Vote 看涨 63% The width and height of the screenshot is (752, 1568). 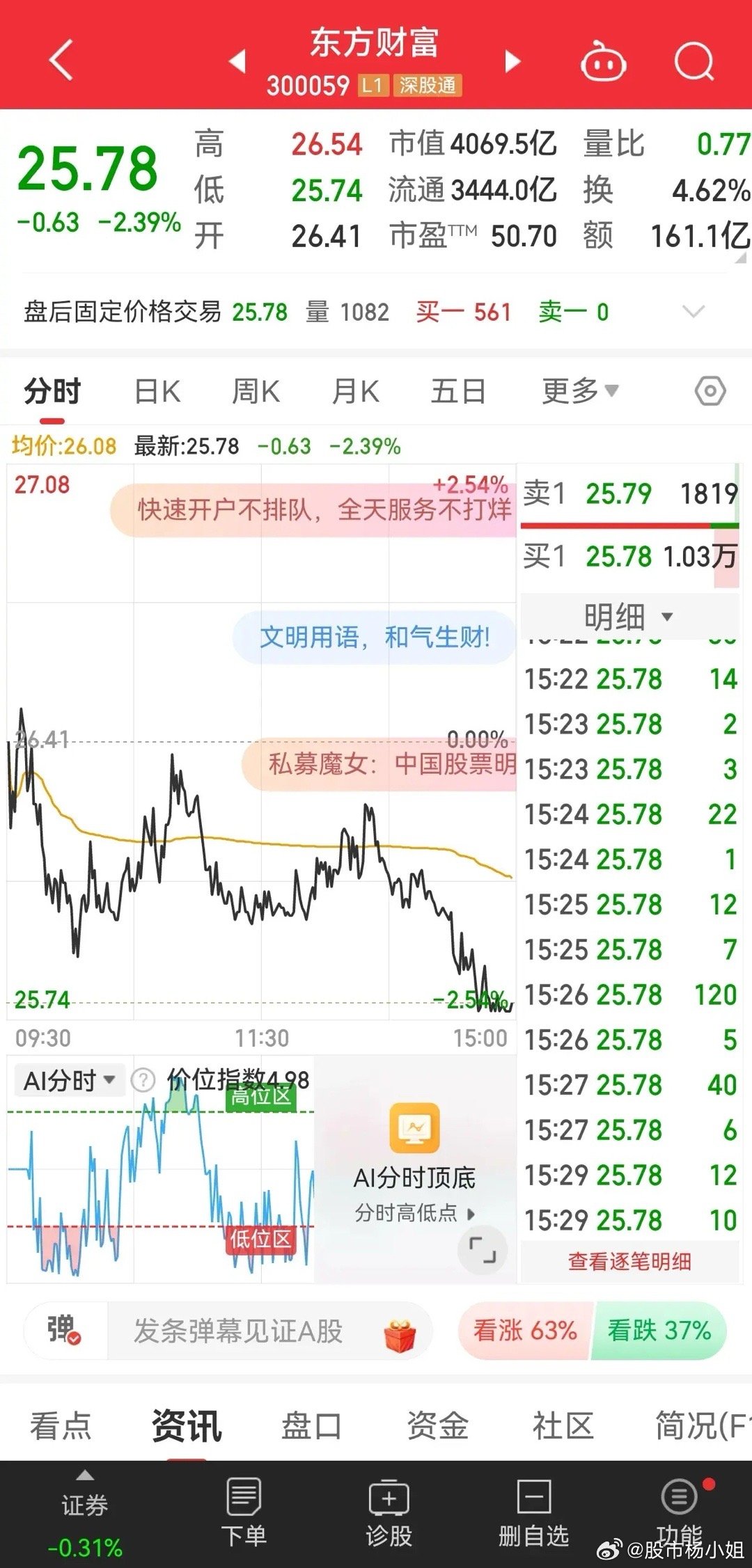pos(525,1331)
